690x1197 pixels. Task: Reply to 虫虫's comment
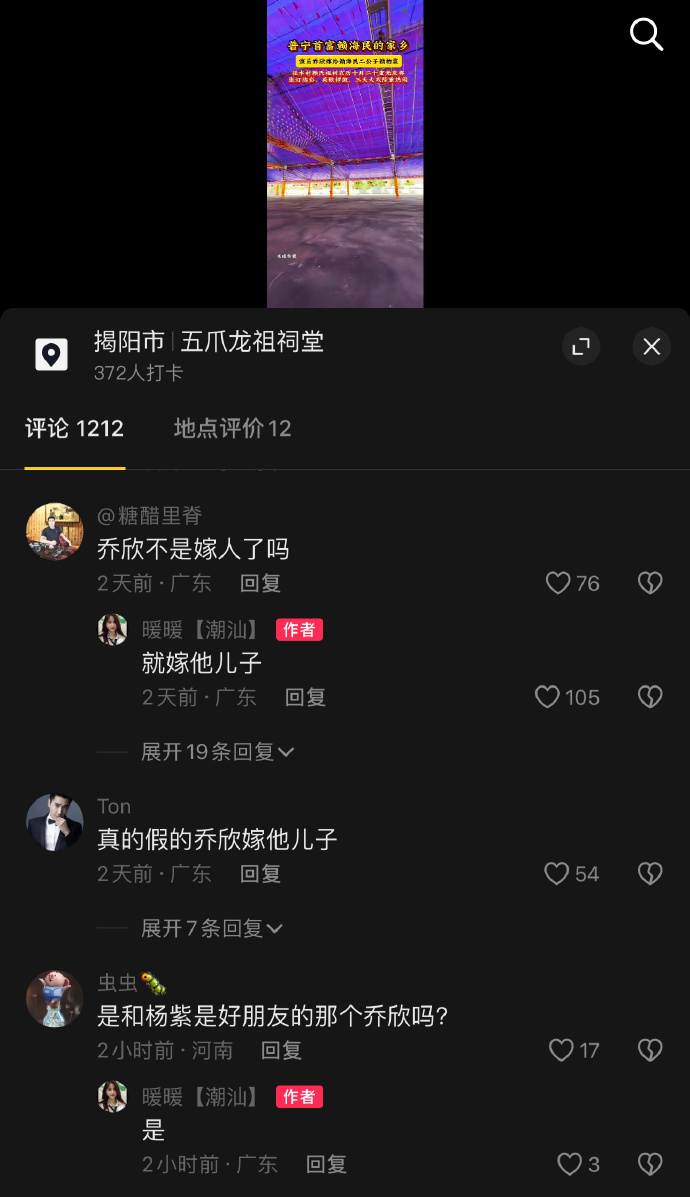pos(281,1050)
